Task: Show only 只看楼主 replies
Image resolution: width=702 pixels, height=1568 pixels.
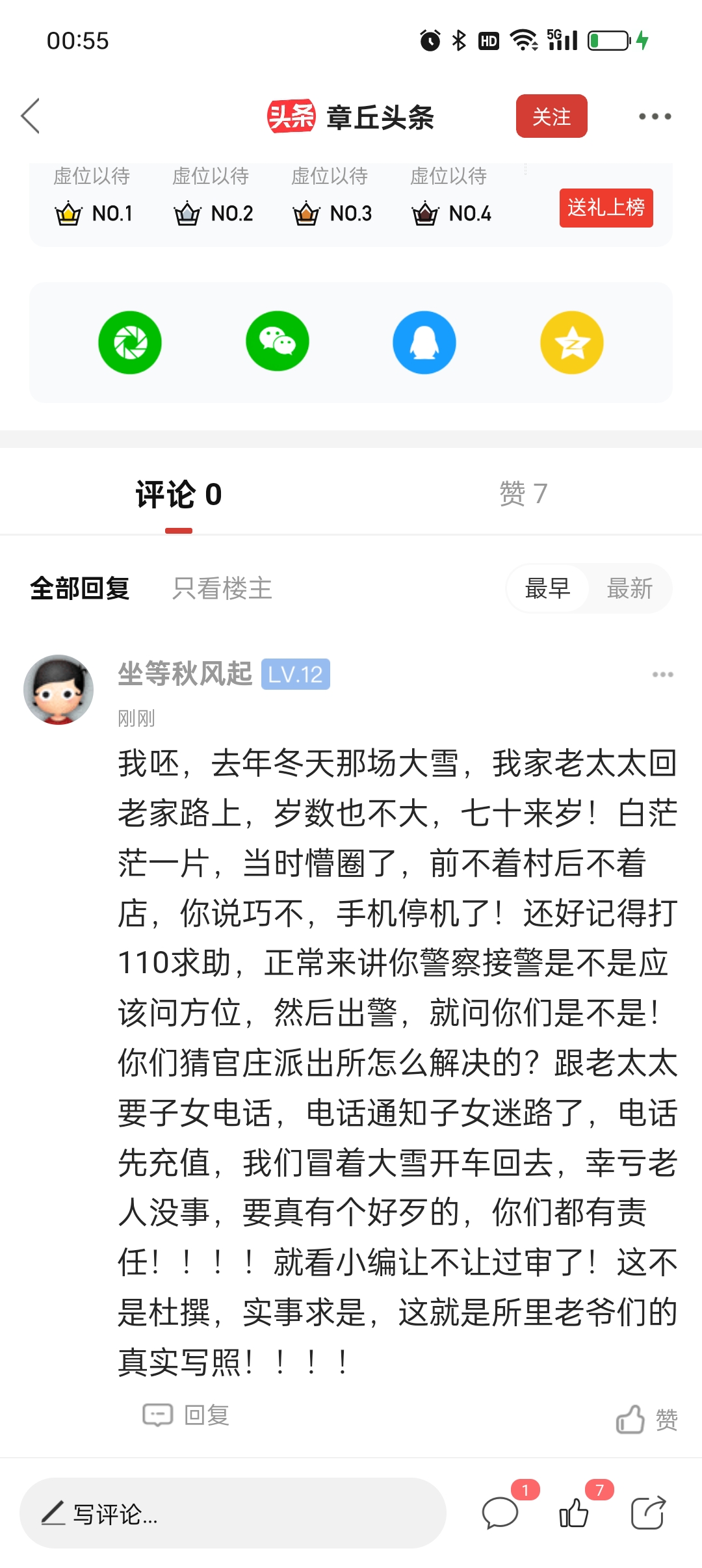Action: coord(222,588)
